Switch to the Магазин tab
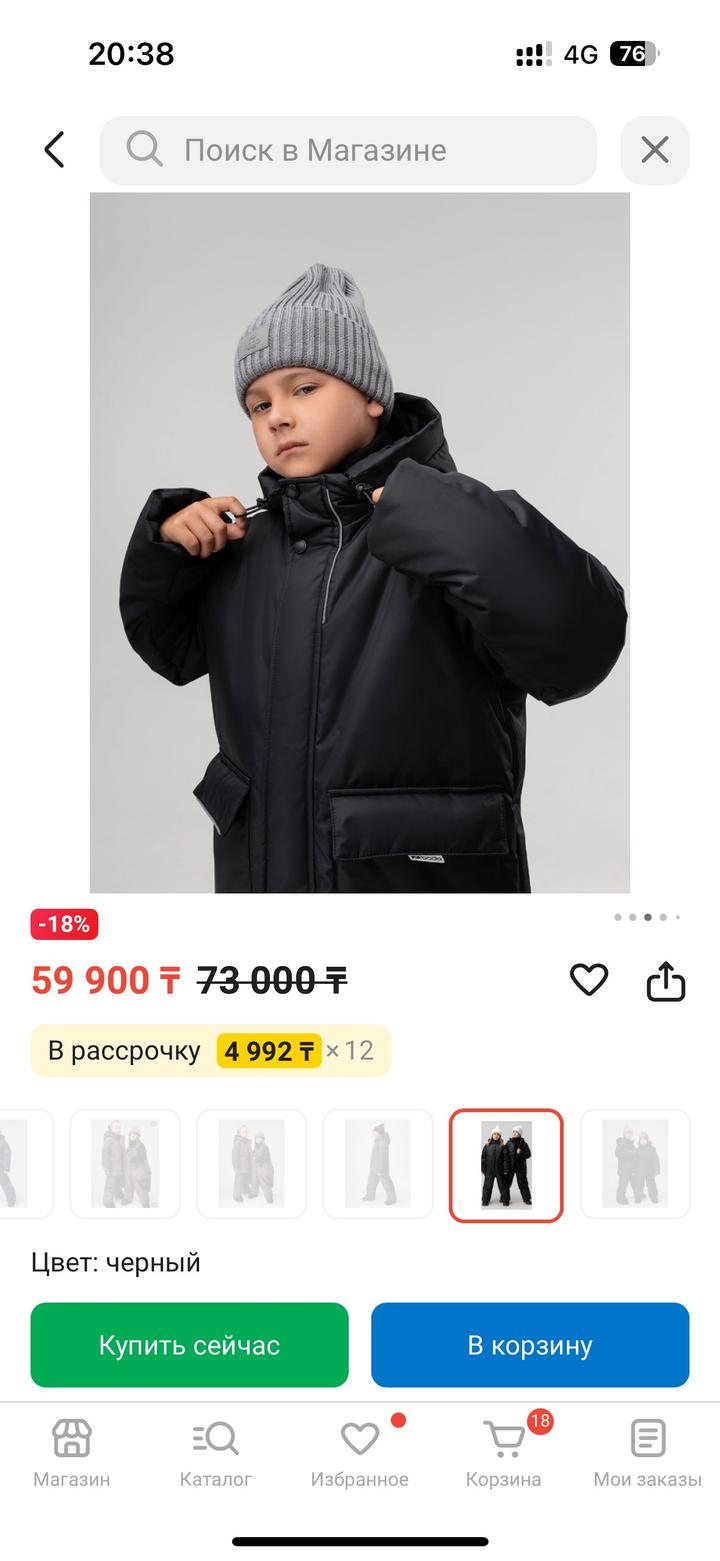This screenshot has width=720, height=1561. coord(72,1453)
